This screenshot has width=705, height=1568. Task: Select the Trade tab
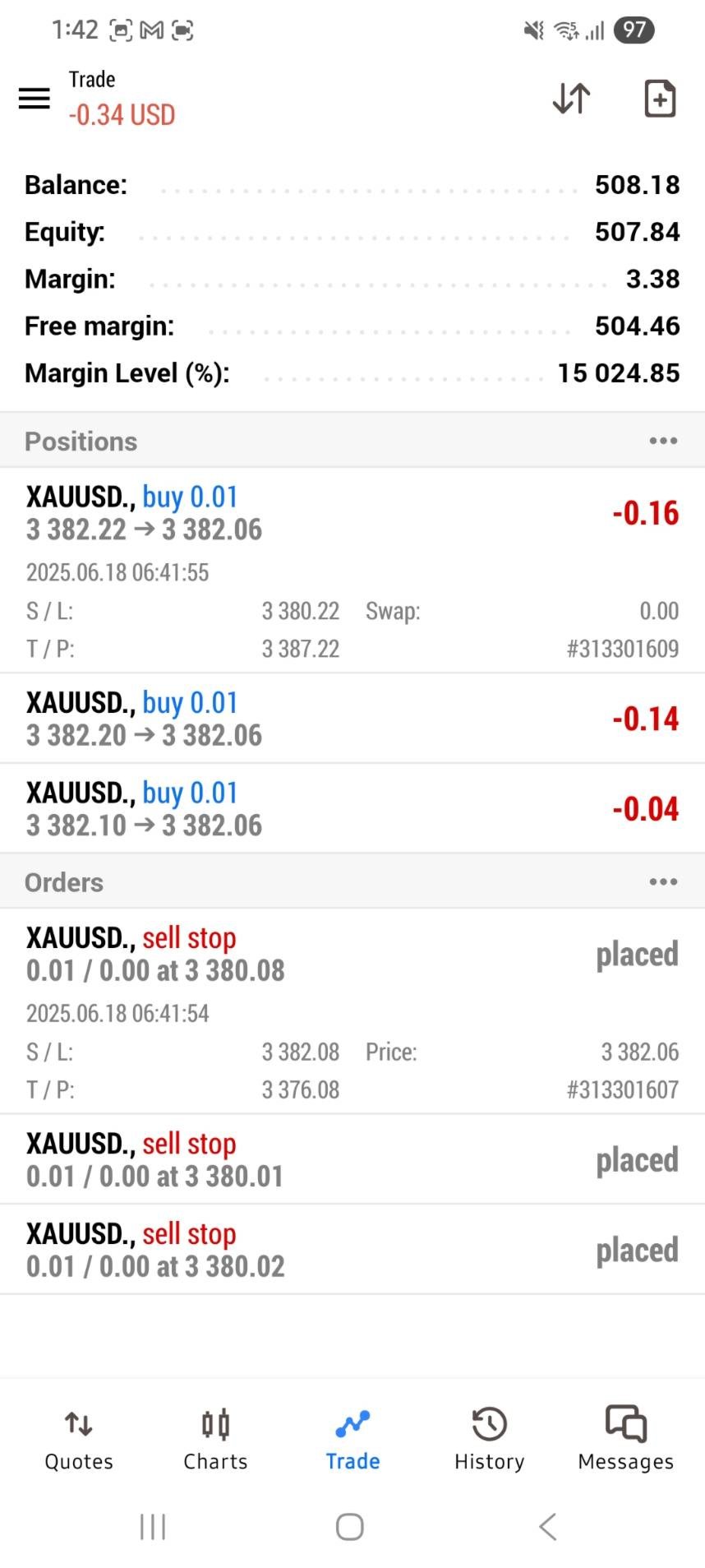coord(352,1439)
